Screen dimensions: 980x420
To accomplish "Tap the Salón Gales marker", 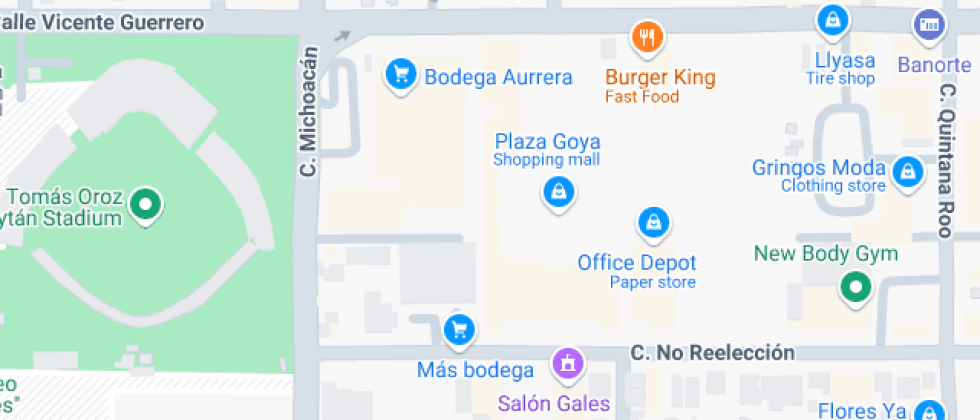I will click(567, 362).
